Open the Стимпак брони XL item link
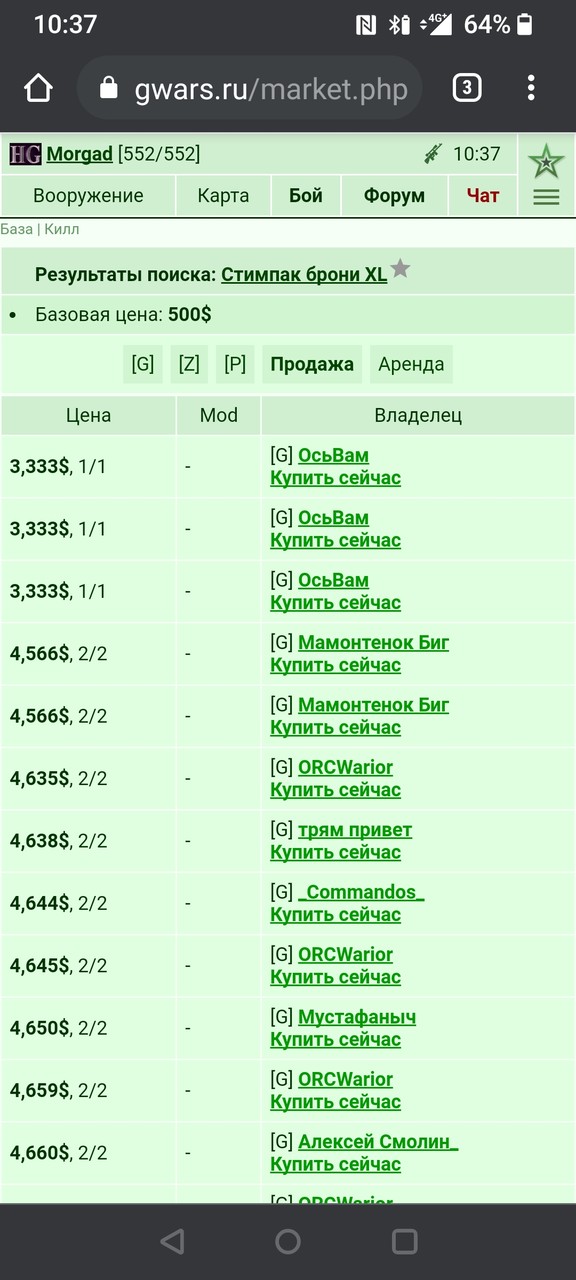Viewport: 576px width, 1280px height. click(x=304, y=275)
